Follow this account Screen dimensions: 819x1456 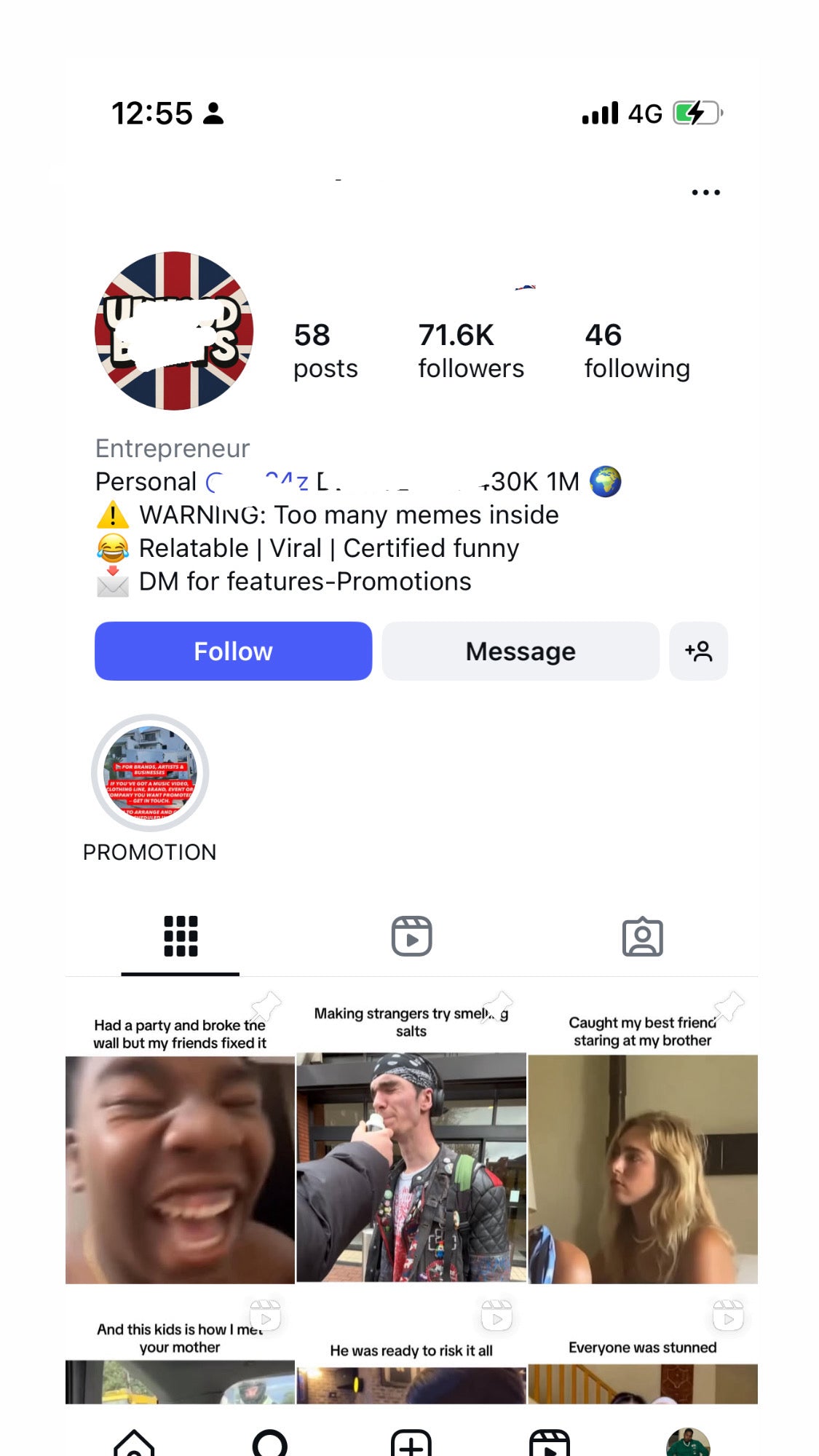coord(233,651)
